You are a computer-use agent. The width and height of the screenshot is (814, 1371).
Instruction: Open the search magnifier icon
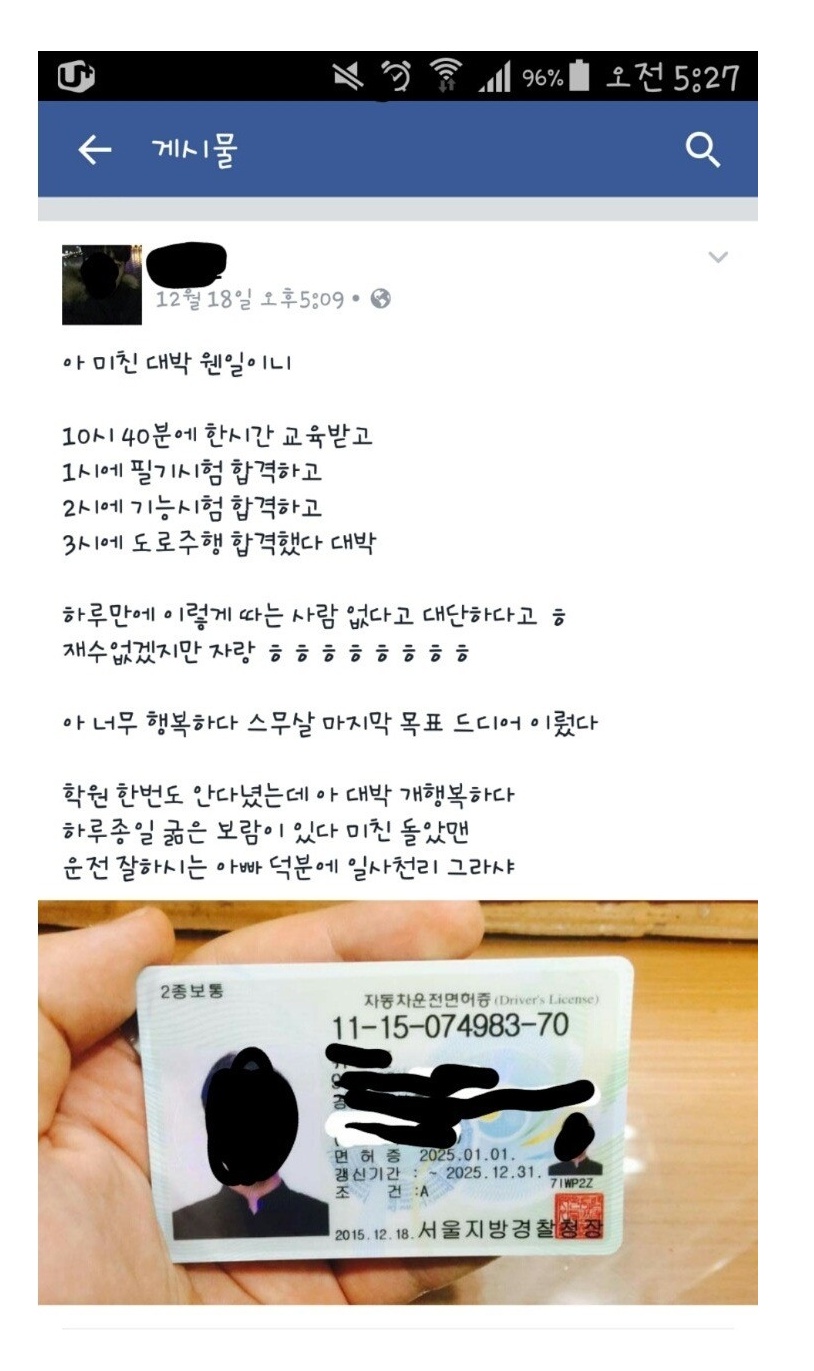pos(703,151)
